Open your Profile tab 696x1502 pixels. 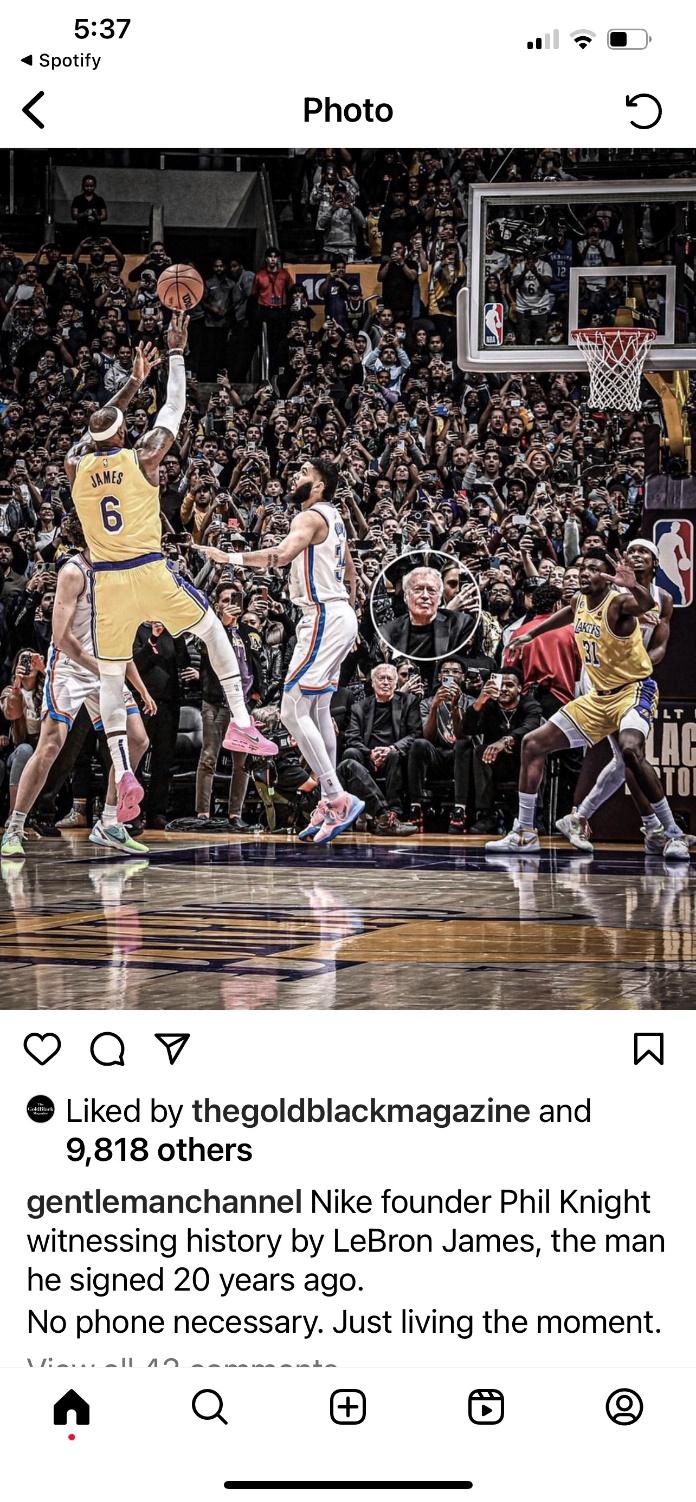pos(624,1407)
